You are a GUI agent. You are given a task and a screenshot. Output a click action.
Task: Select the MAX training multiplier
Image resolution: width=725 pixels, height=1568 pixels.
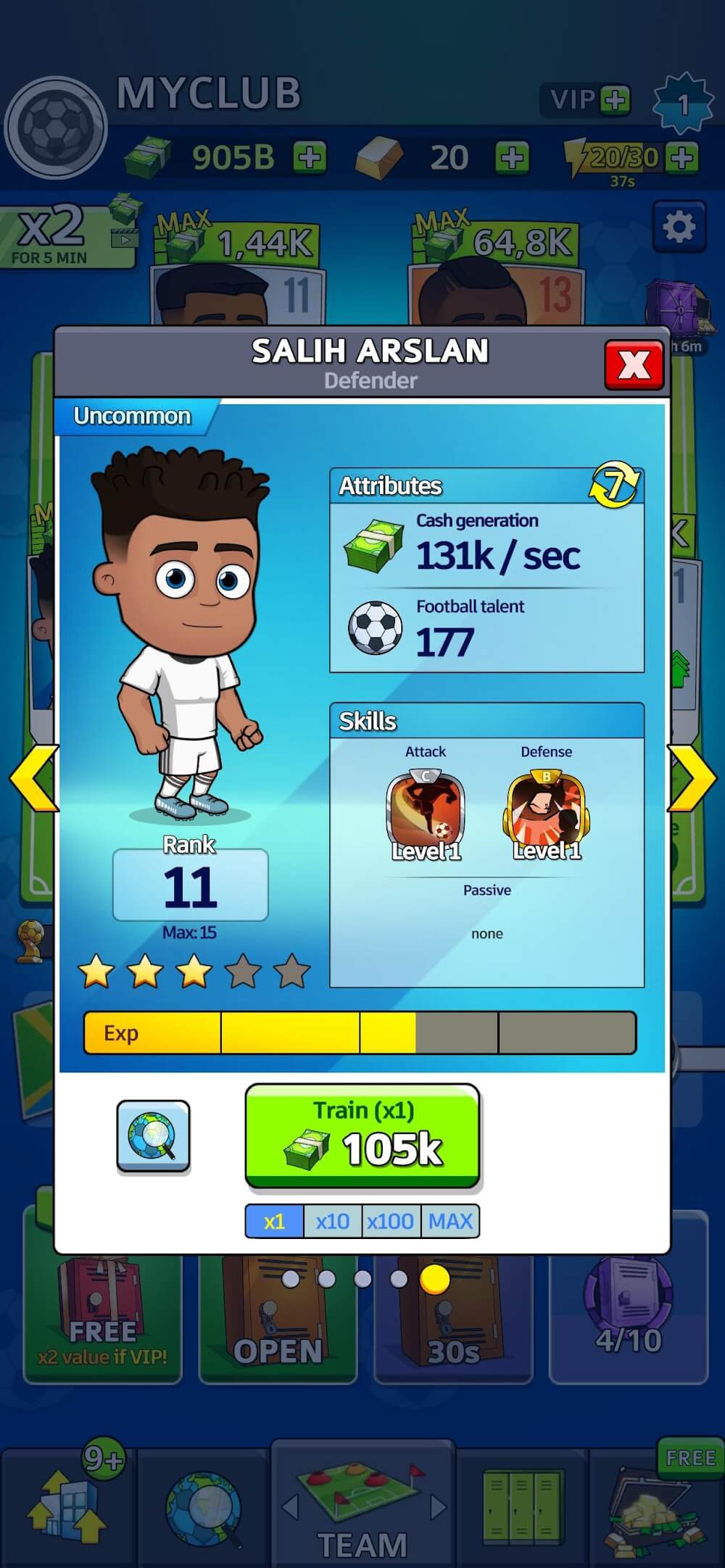[449, 1222]
